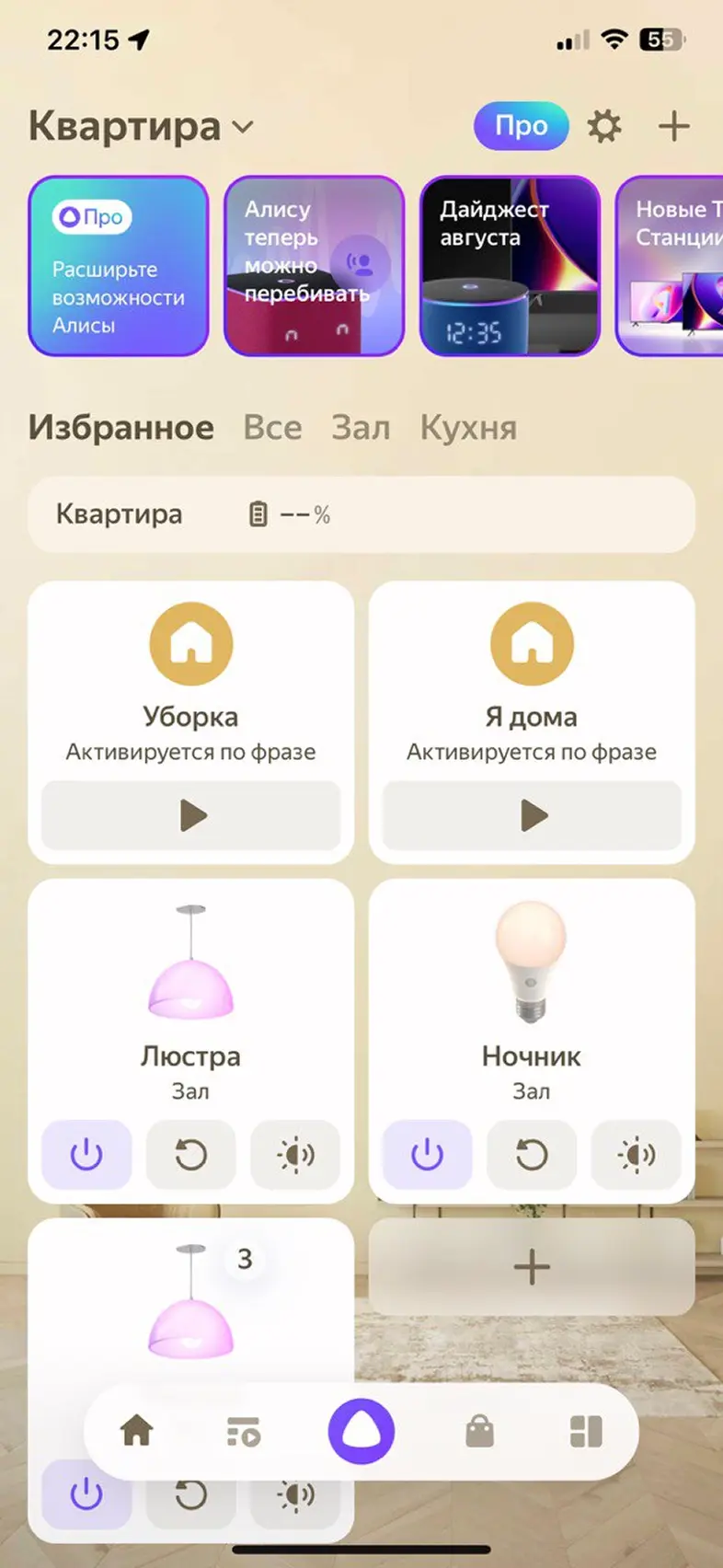Run the Уборка scenario
Viewport: 723px width, 1568px height.
pyautogui.click(x=191, y=815)
